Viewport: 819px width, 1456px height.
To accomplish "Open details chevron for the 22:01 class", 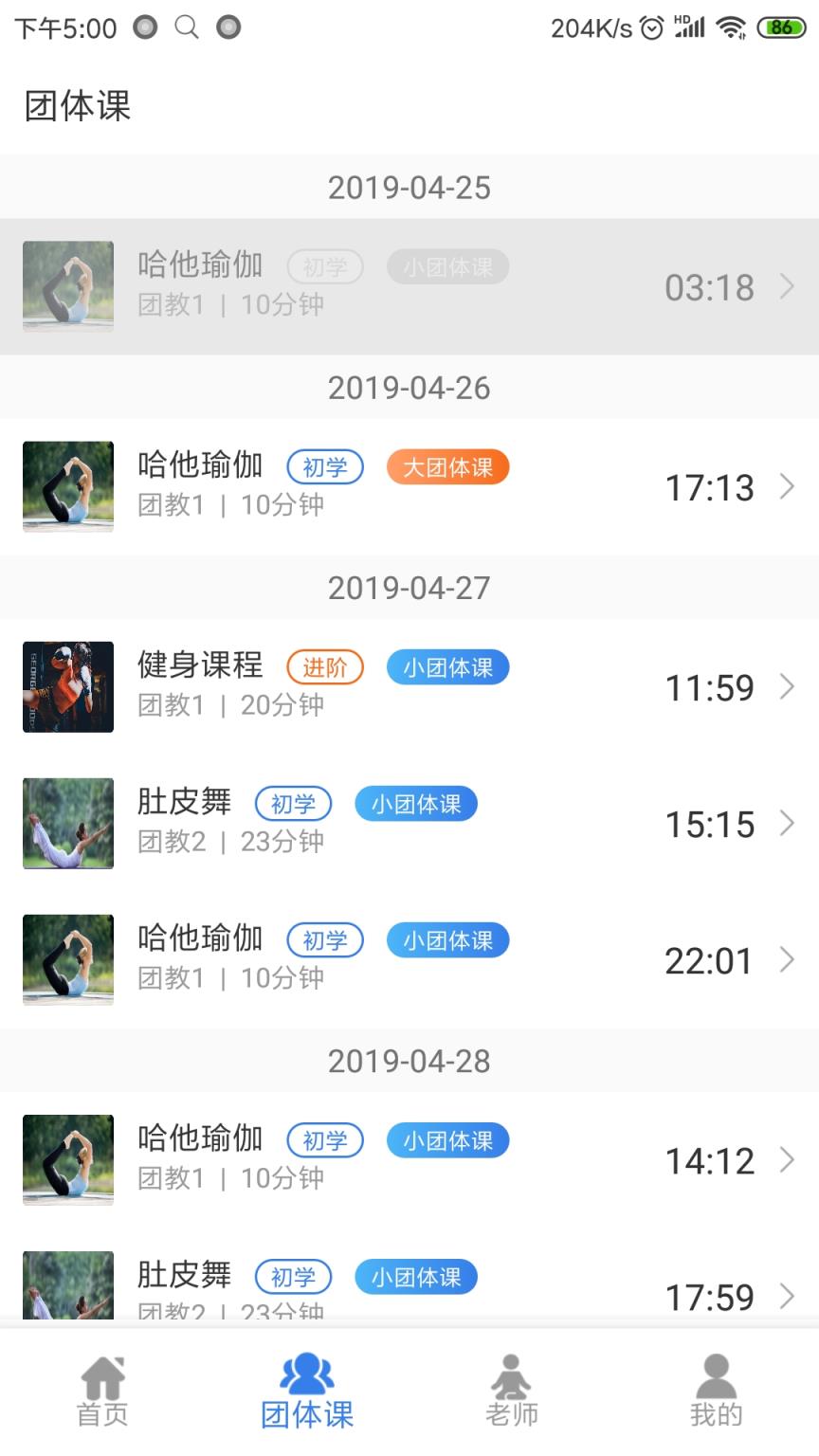I will coord(788,961).
